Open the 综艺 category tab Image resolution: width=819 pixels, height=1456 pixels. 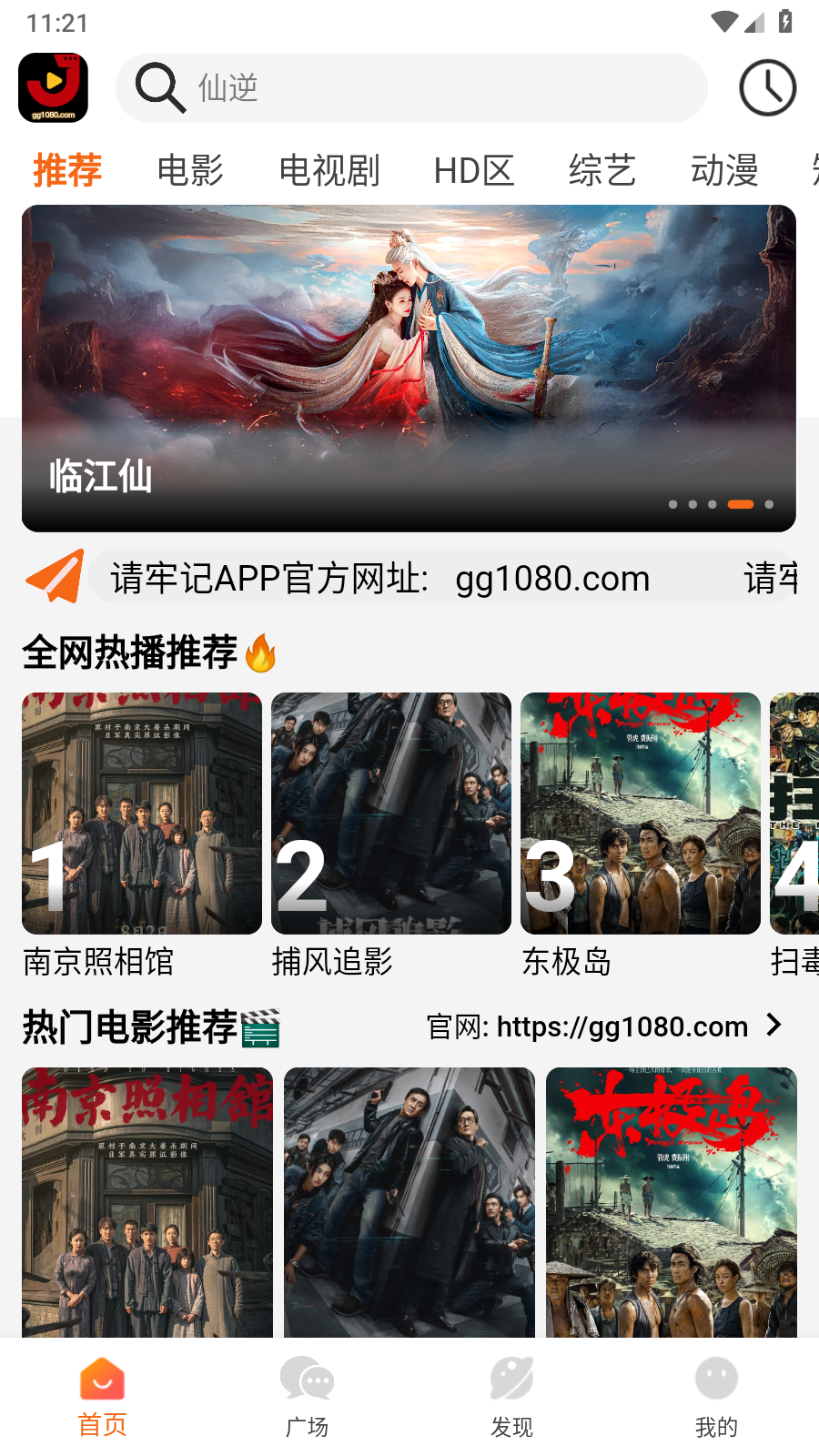[602, 171]
